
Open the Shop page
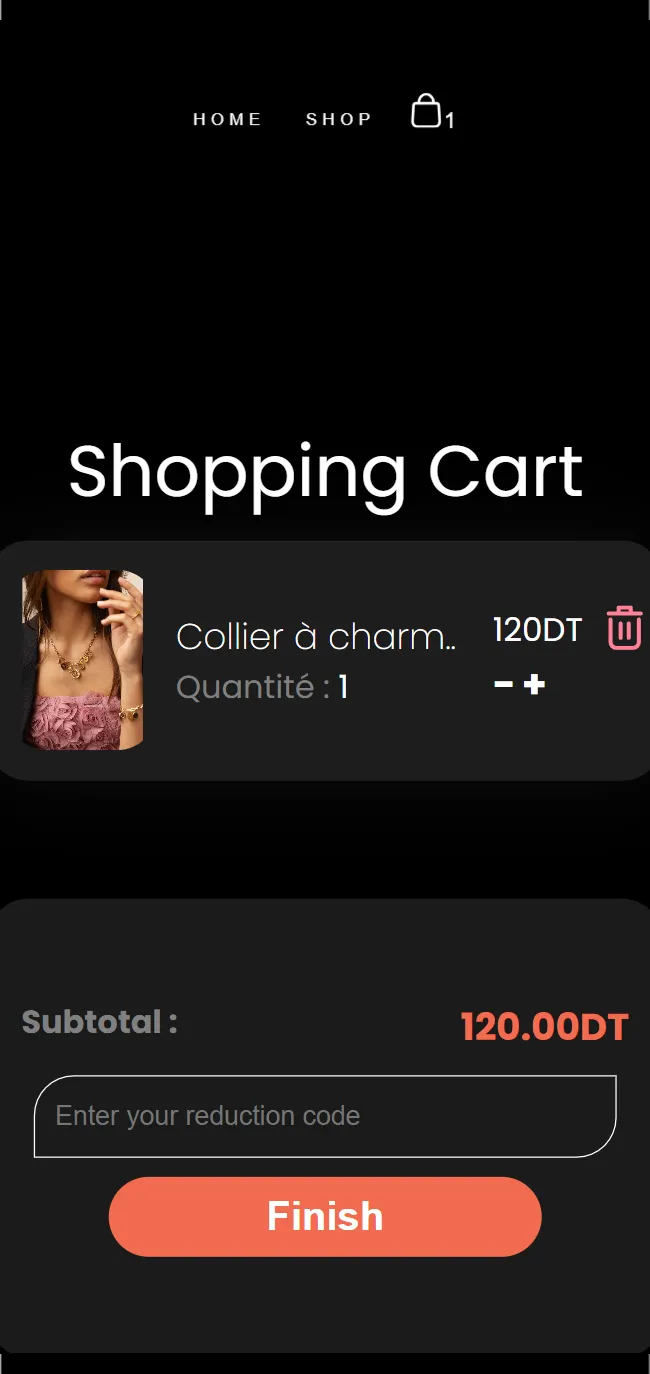coord(338,119)
